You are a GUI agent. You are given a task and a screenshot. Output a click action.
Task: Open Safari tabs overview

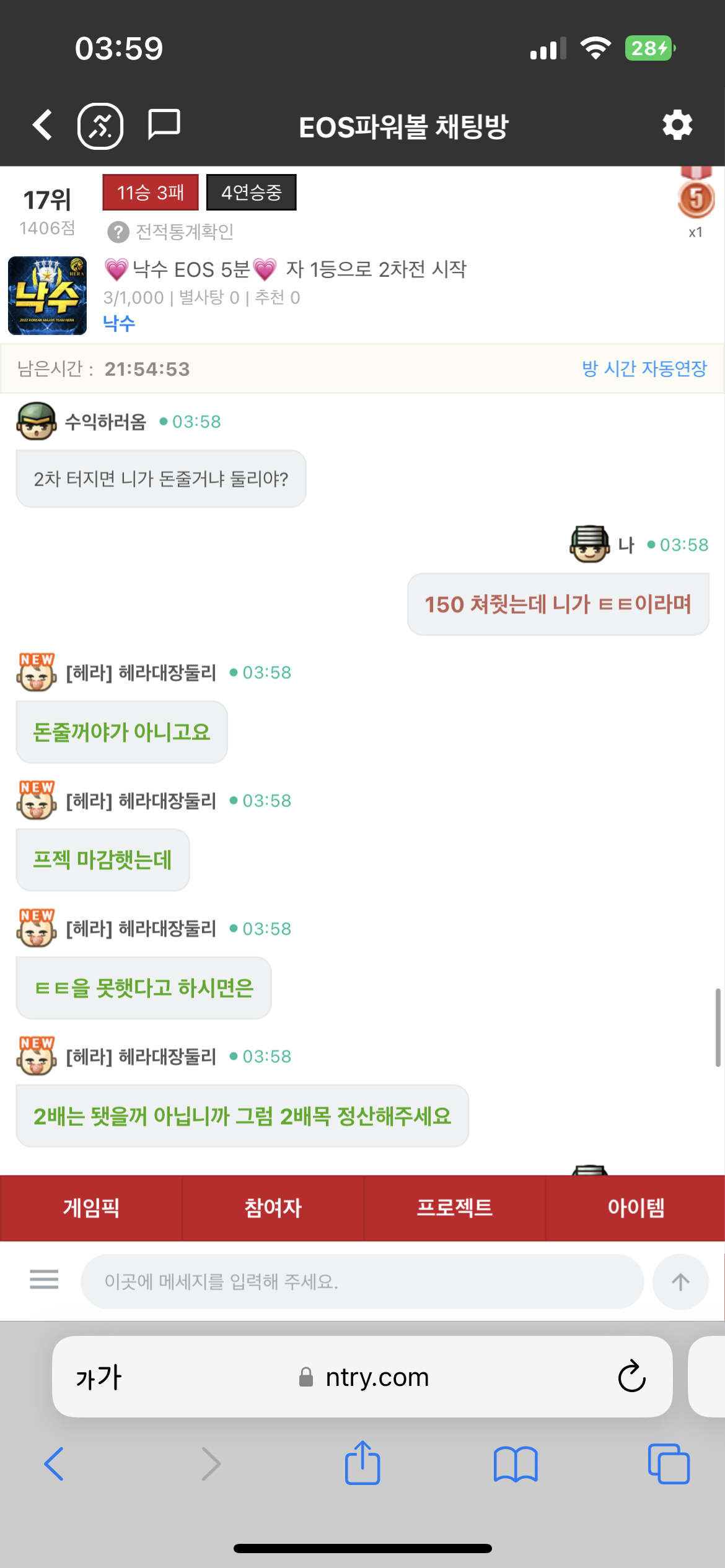tap(668, 1463)
